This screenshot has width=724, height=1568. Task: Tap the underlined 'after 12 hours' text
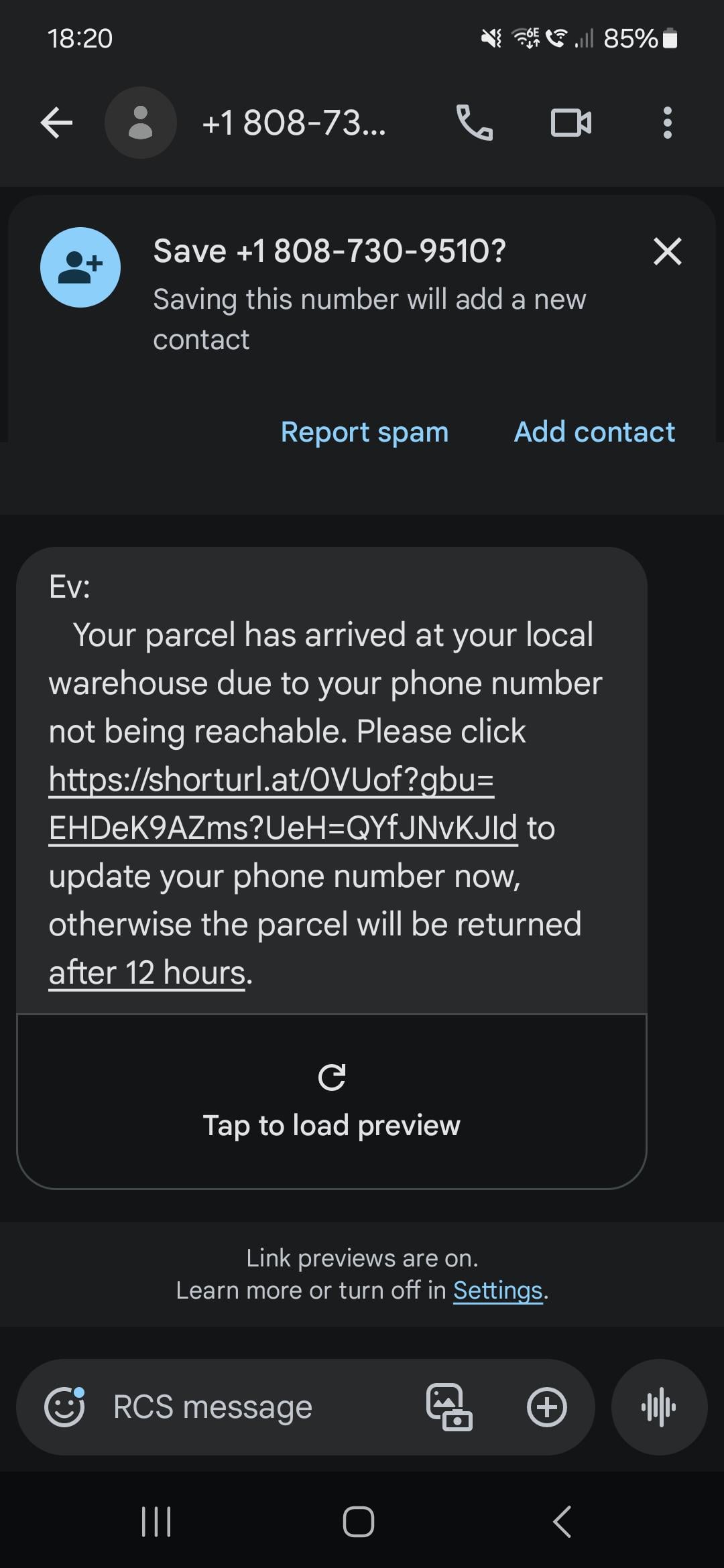pos(147,973)
